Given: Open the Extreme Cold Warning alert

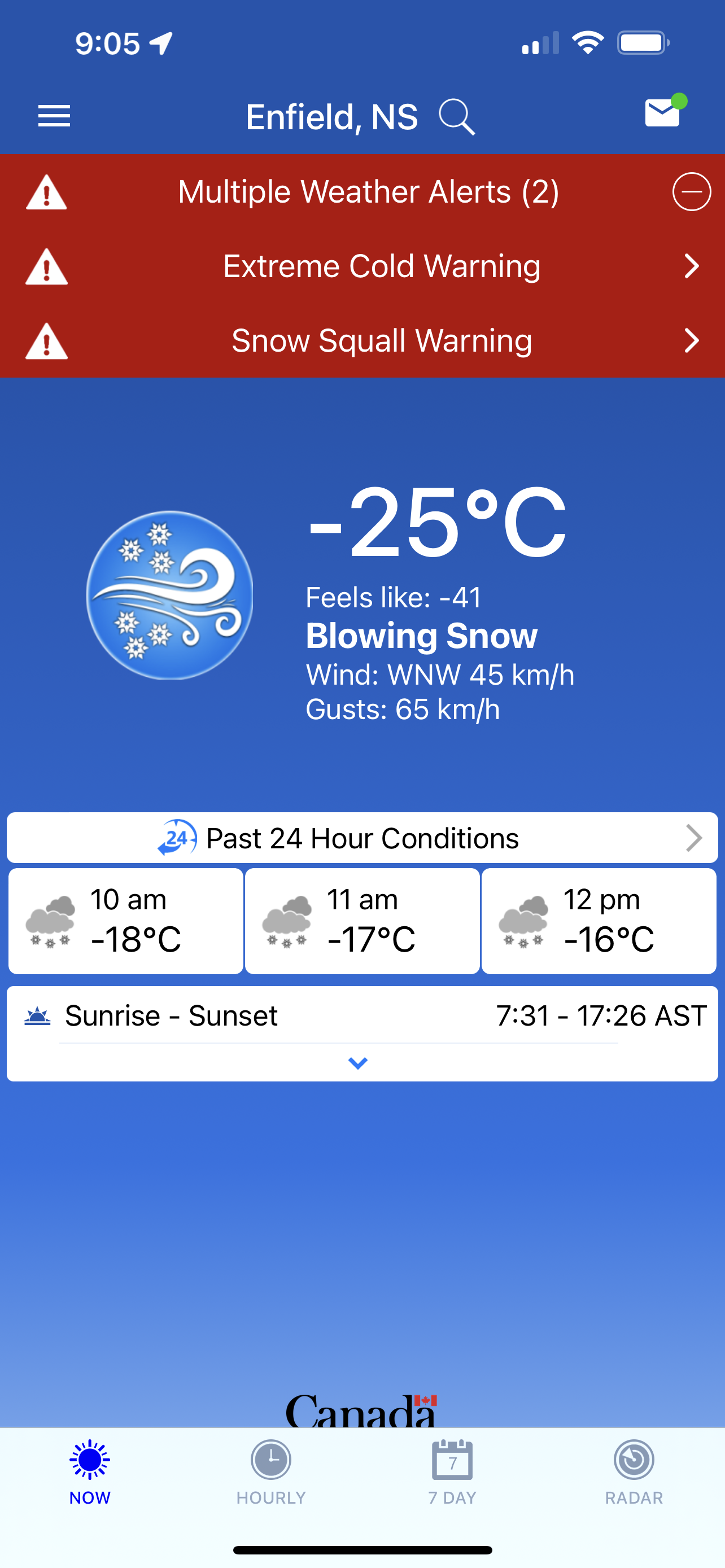Looking at the screenshot, I should coord(381,266).
